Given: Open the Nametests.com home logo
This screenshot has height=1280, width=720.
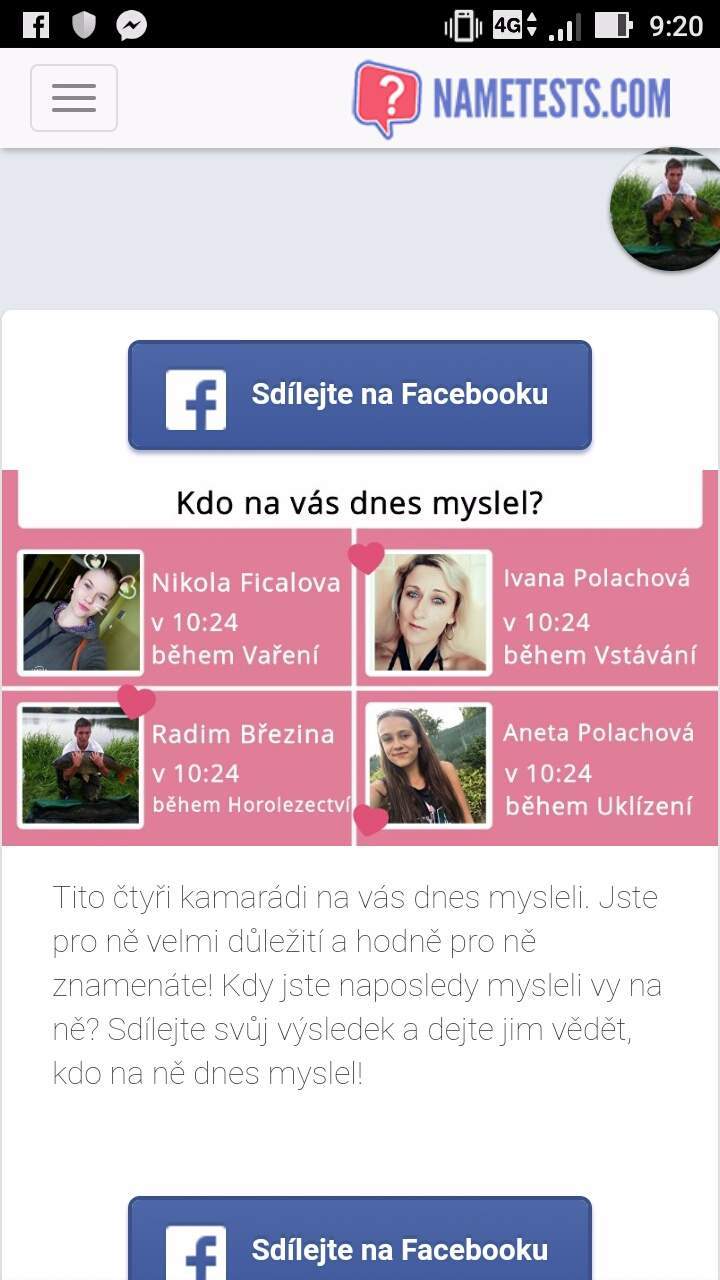Looking at the screenshot, I should 512,99.
